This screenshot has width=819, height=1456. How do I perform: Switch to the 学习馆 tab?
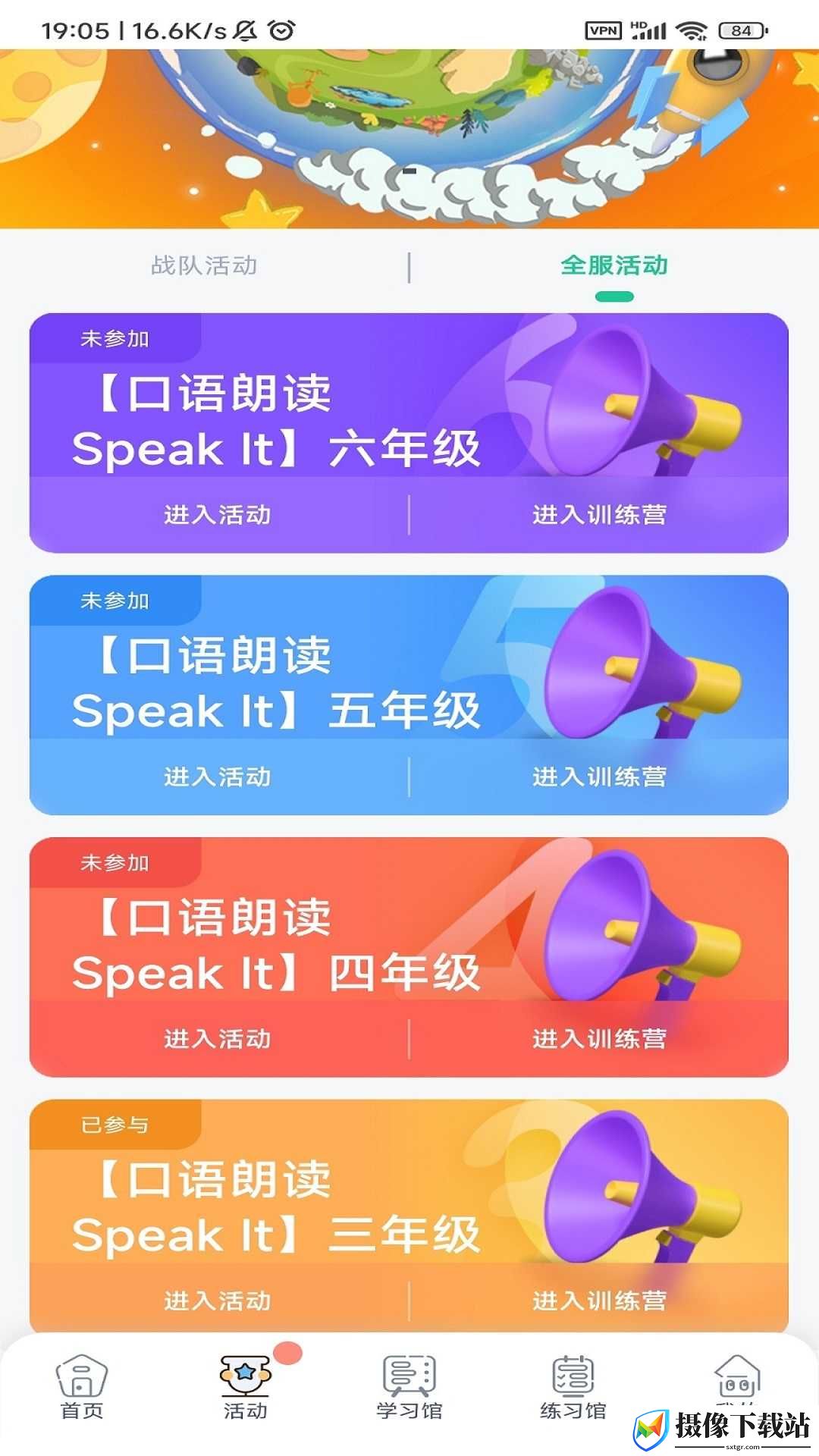(409, 1388)
